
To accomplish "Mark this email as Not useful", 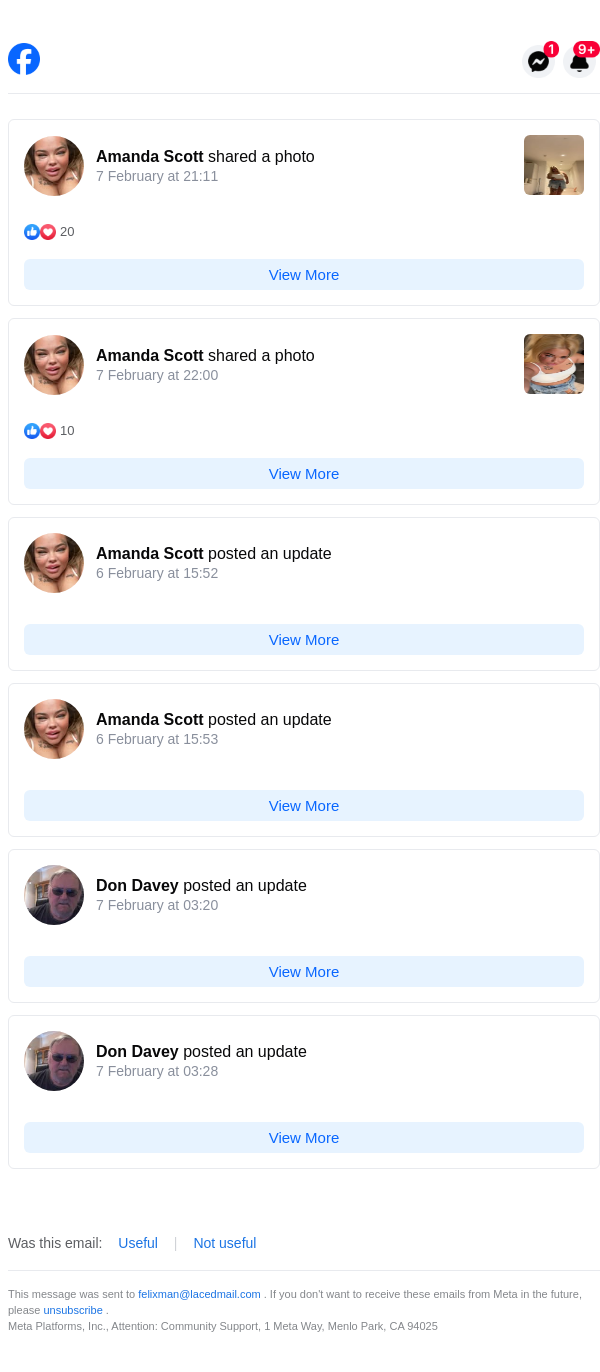I will [225, 1243].
